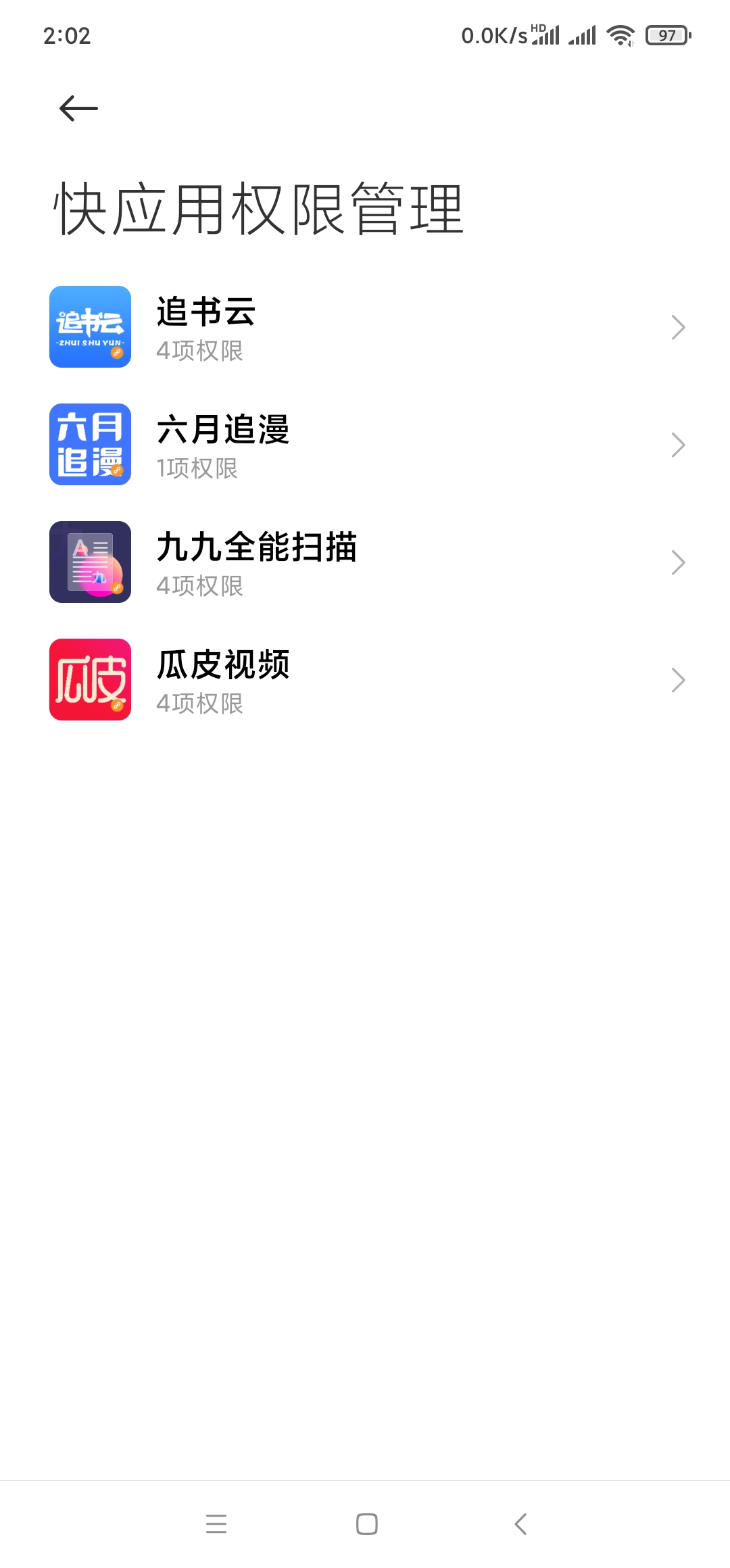Image resolution: width=730 pixels, height=1568 pixels.
Task: Open permissions for 瓜皮视频
Action: 365,680
